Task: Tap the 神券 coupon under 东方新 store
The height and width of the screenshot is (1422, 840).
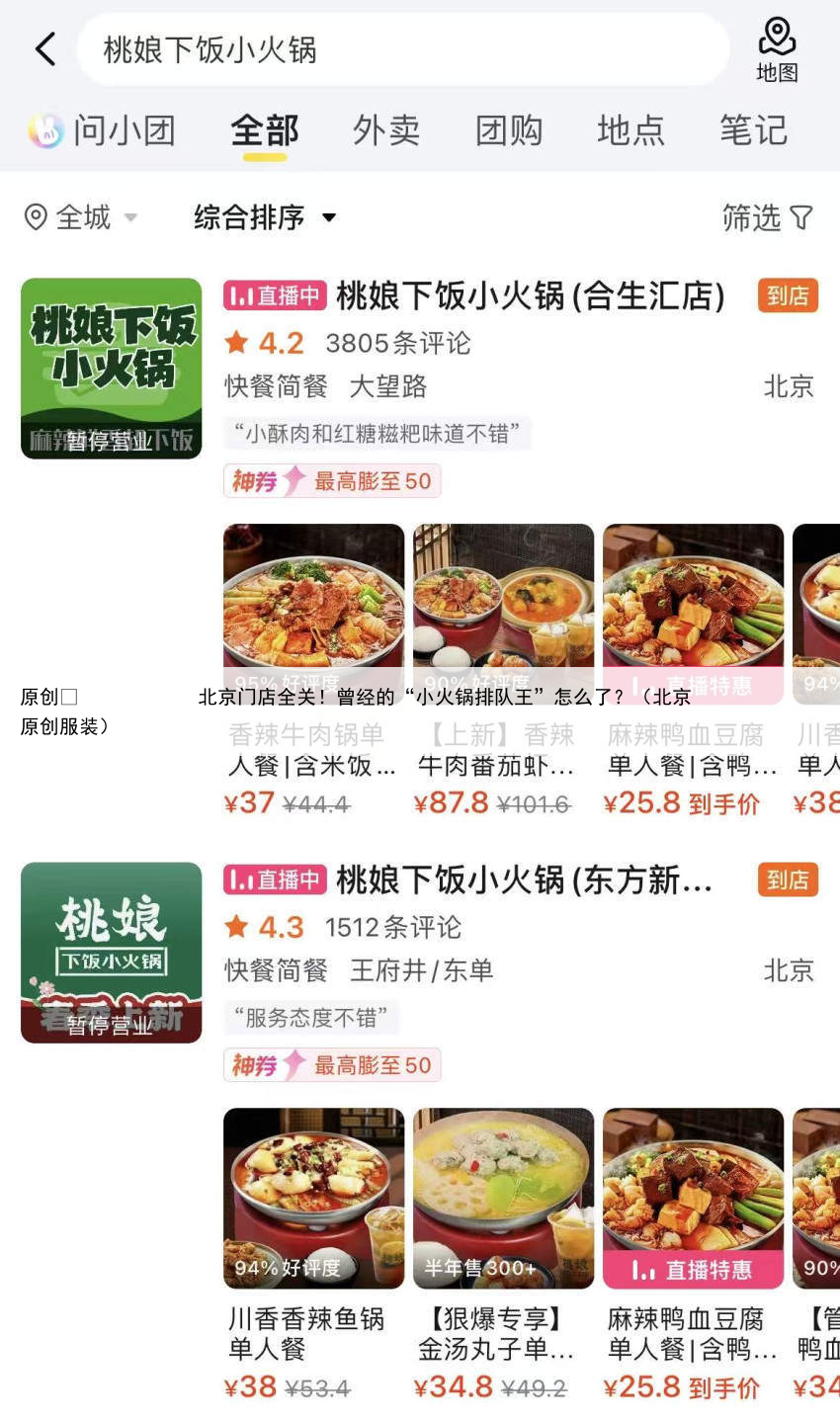Action: point(332,1065)
